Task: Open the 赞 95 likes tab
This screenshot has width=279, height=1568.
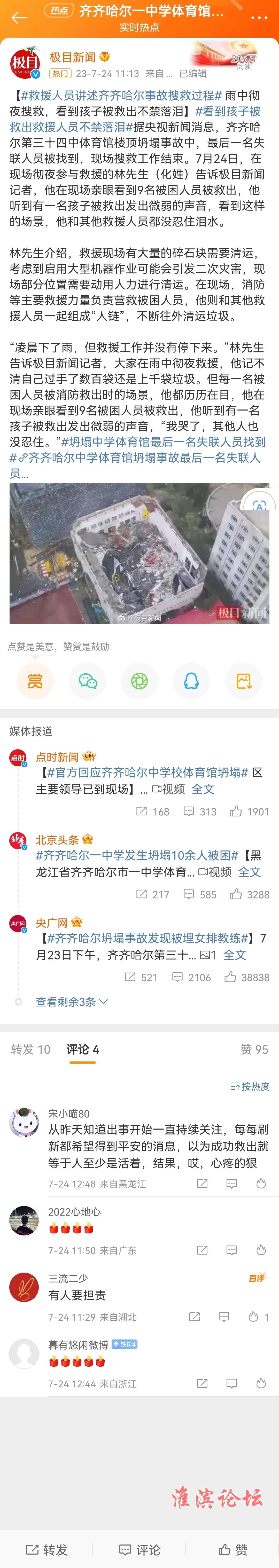Action: (254, 1049)
